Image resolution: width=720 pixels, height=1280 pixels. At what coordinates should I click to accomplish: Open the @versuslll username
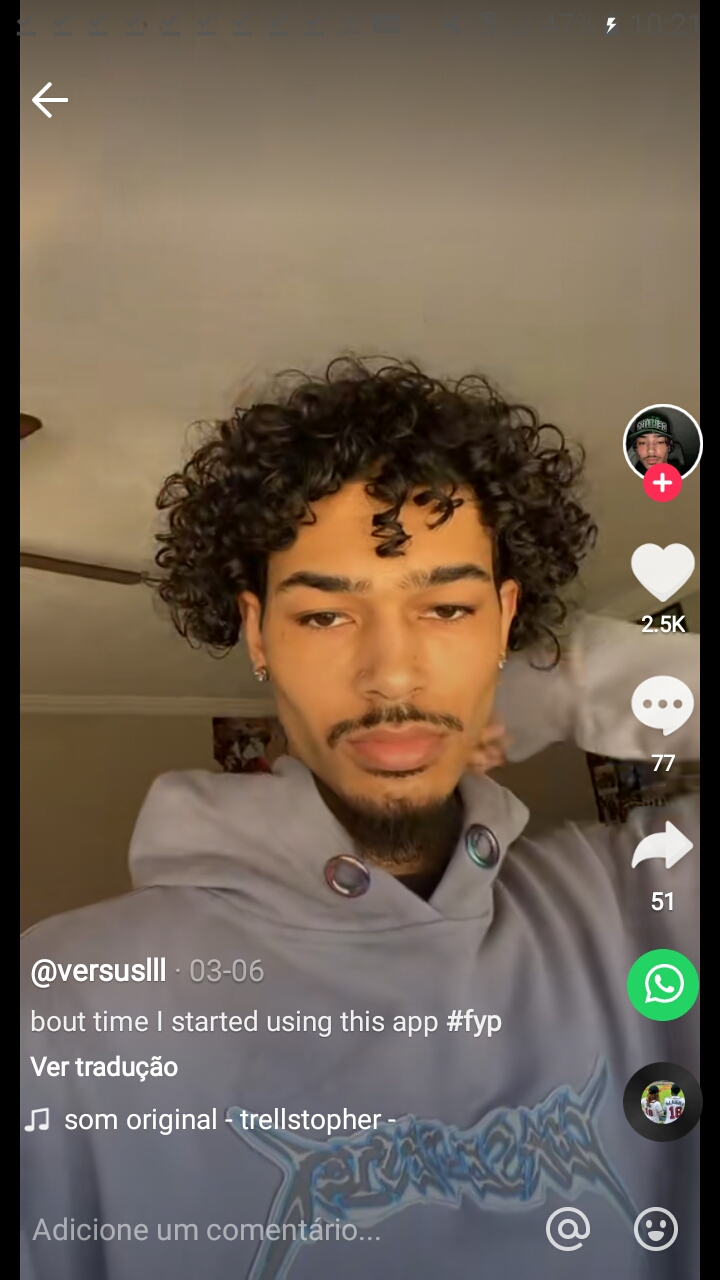98,971
